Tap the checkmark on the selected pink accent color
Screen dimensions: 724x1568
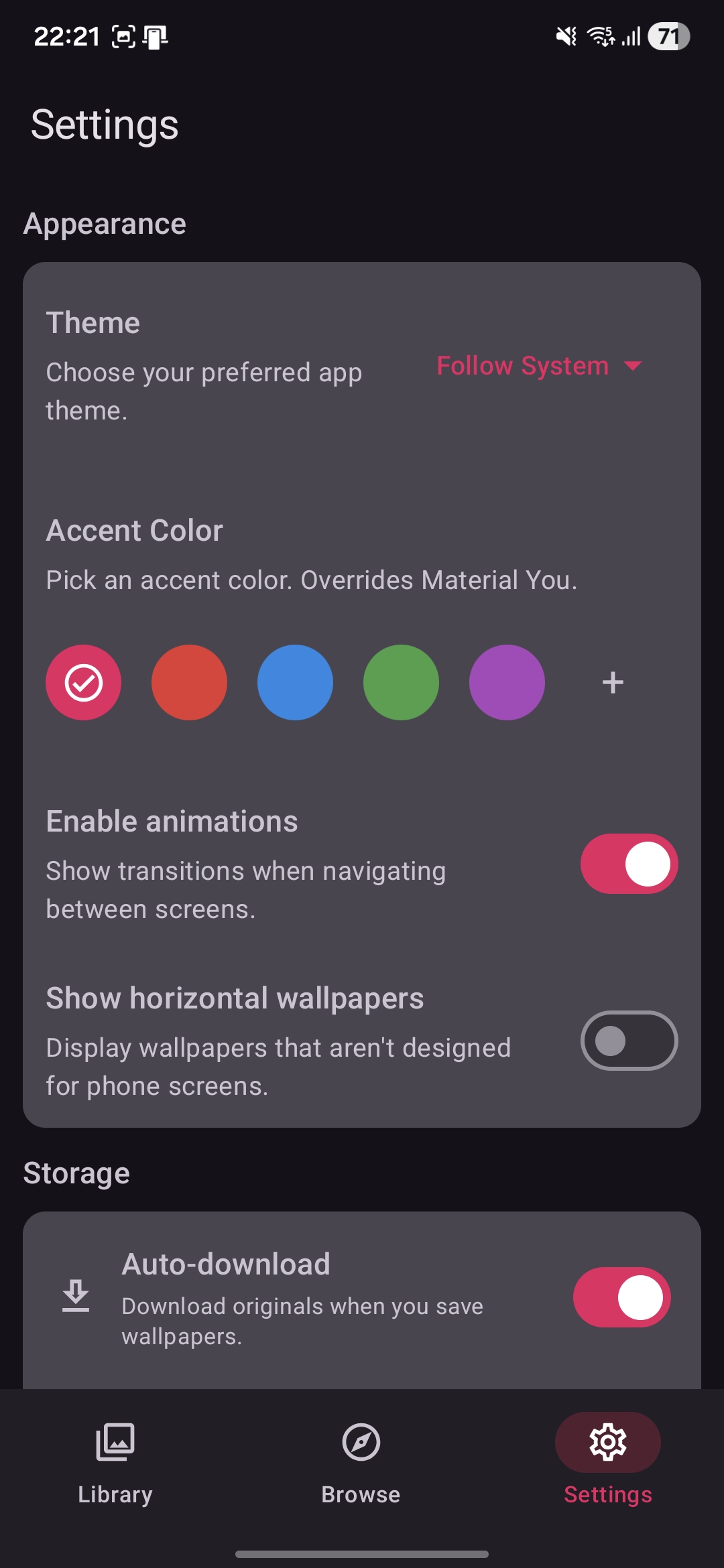tap(83, 682)
